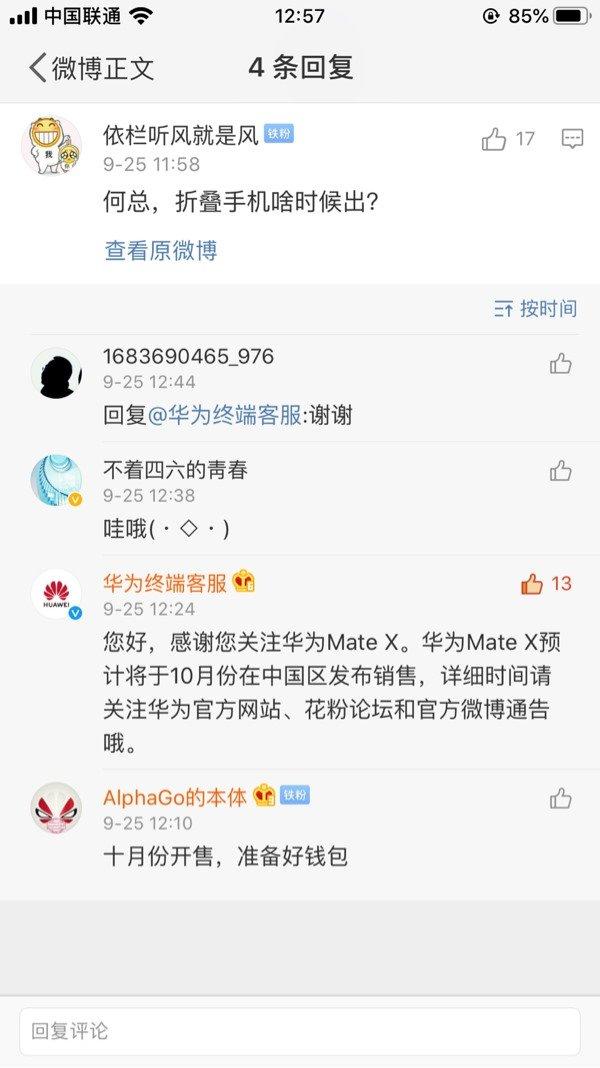
Task: Open 华为终端客服 profile avatar
Action: click(57, 595)
